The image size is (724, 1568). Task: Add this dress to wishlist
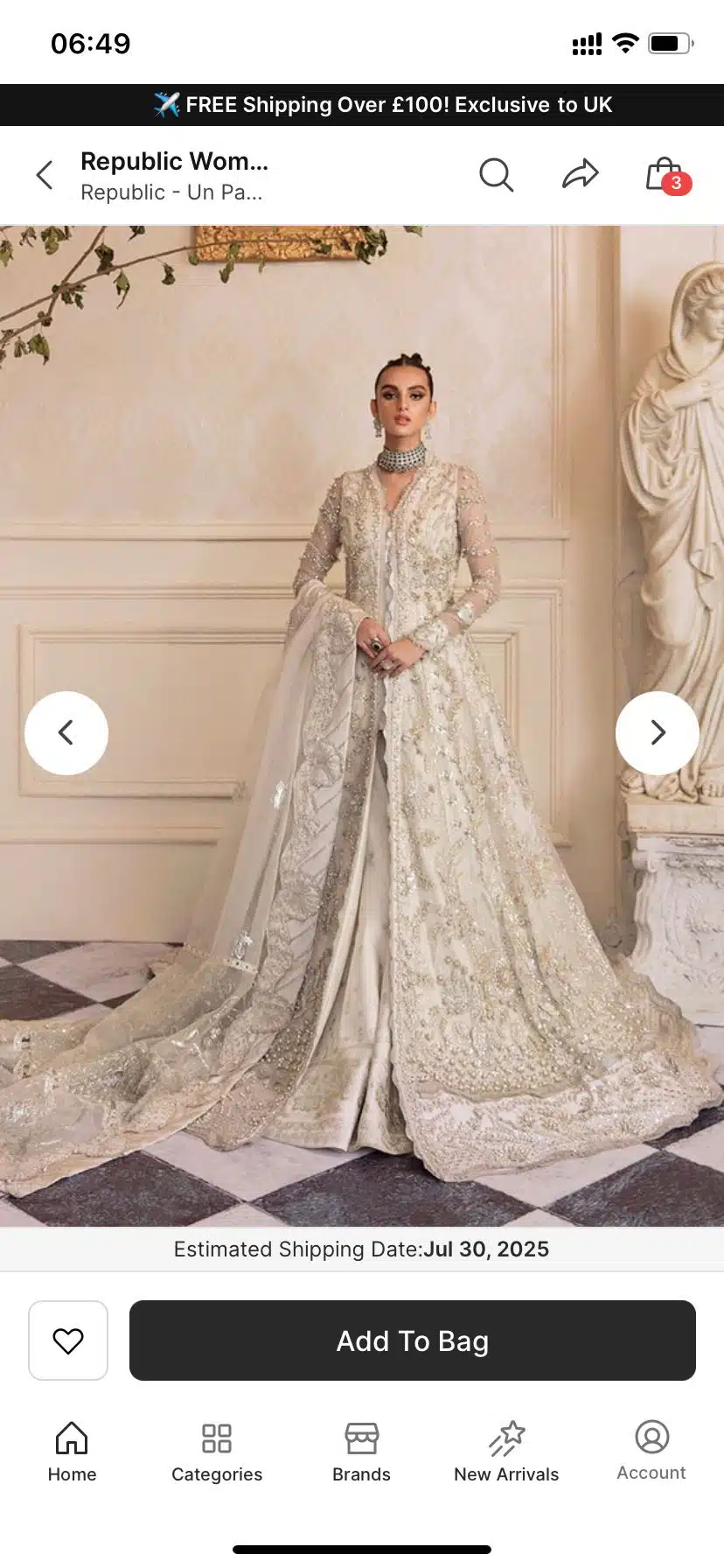pyautogui.click(x=68, y=1340)
